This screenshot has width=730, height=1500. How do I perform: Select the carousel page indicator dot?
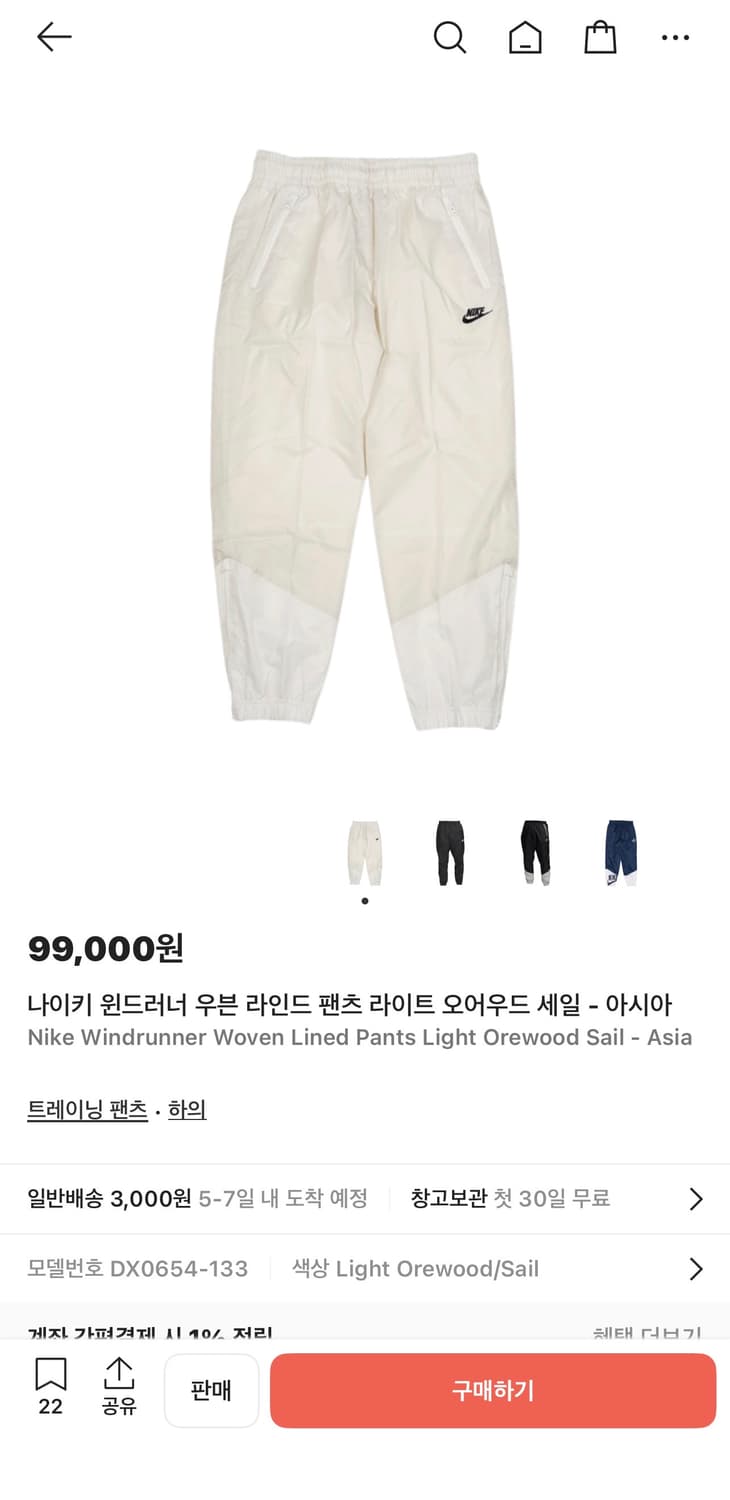click(x=364, y=900)
